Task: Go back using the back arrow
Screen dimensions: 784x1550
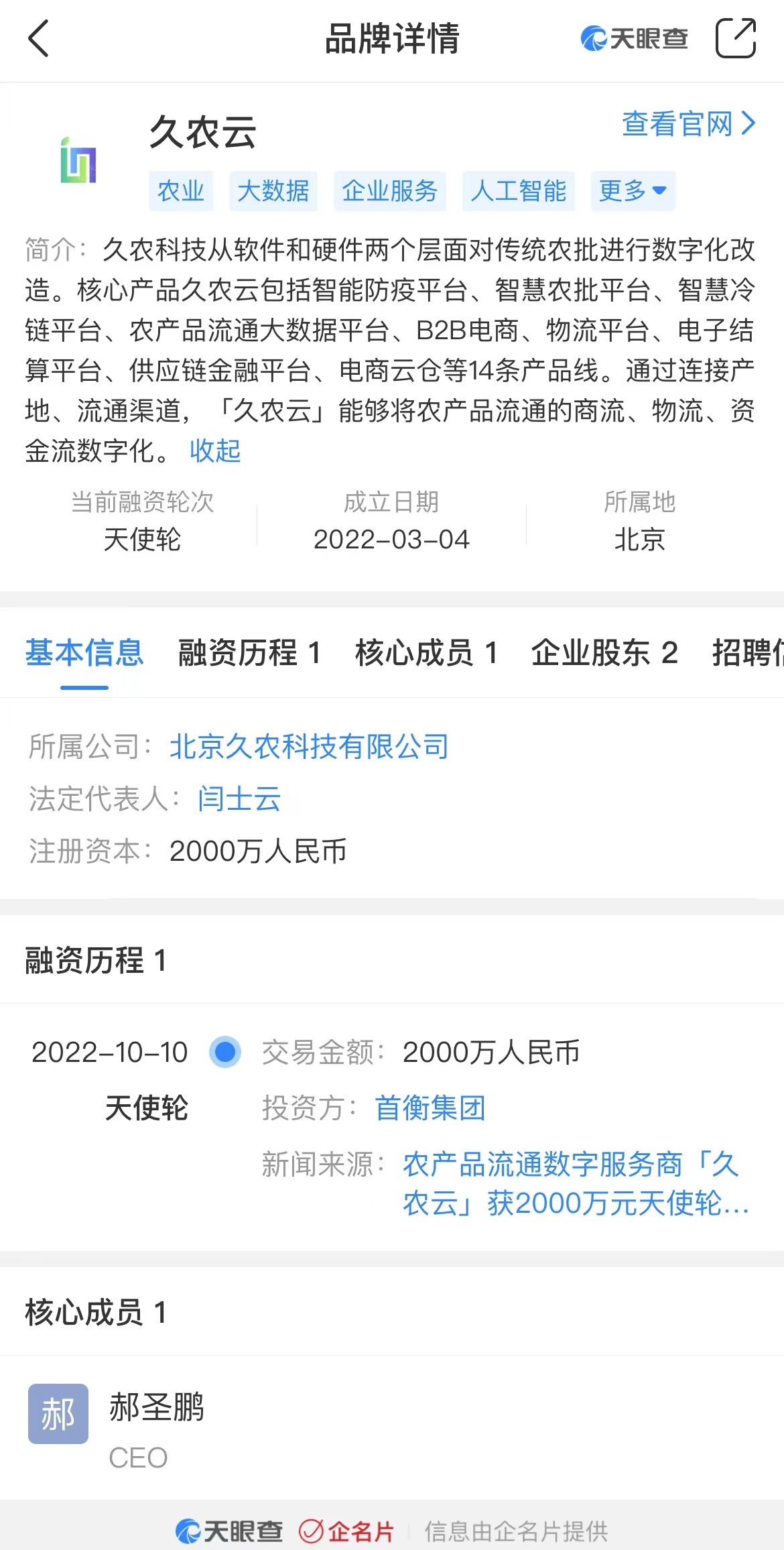Action: click(39, 38)
